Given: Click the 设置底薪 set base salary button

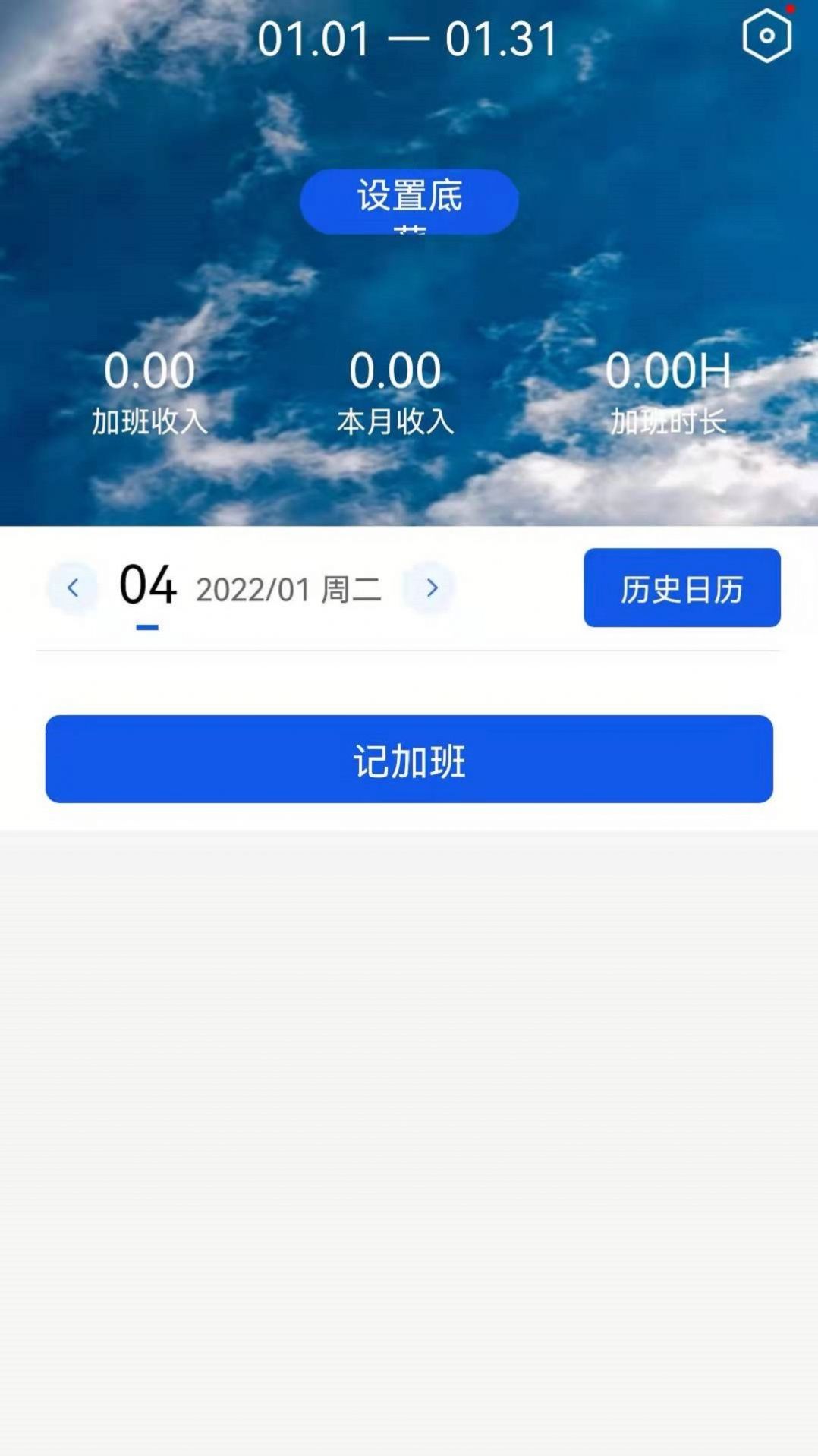Looking at the screenshot, I should 408,201.
